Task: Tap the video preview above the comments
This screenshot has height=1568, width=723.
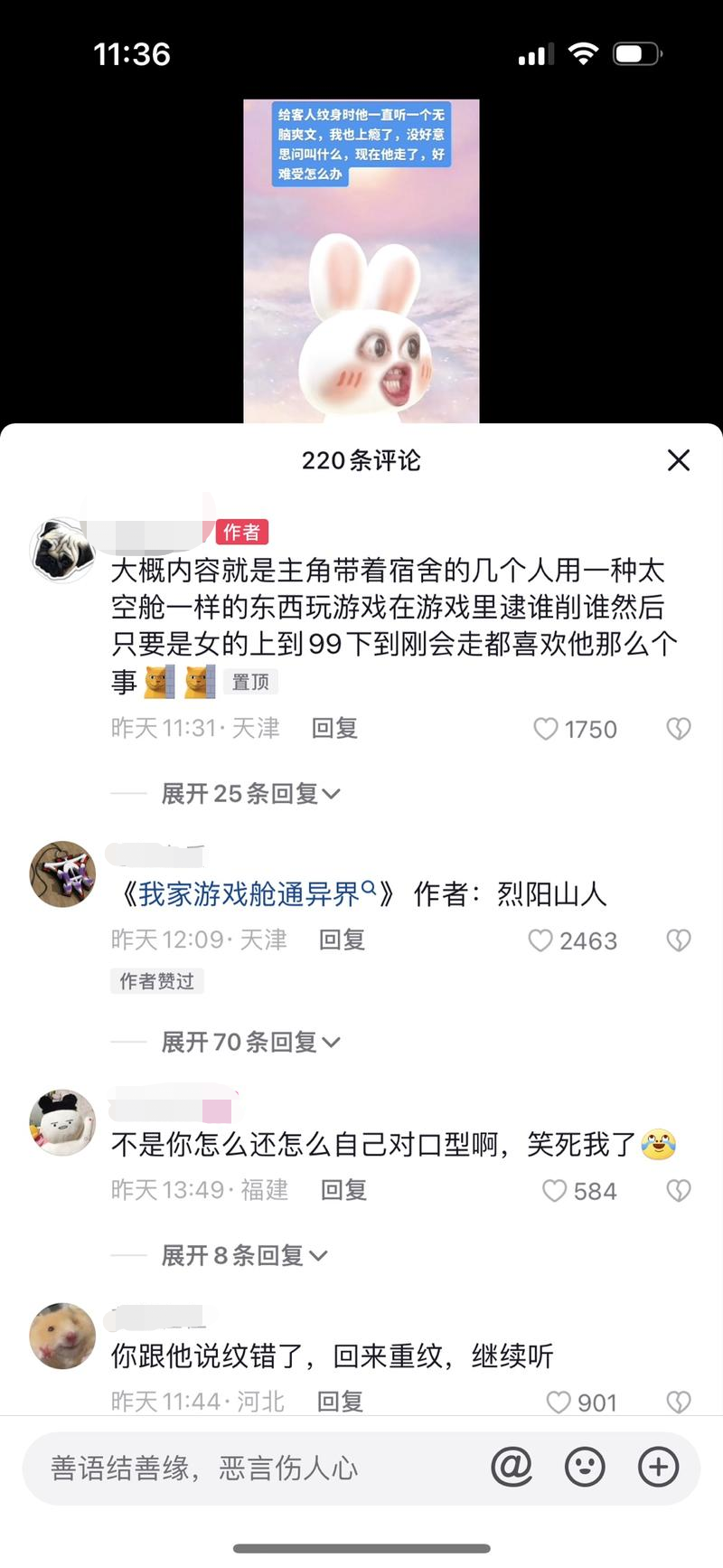Action: 361,262
